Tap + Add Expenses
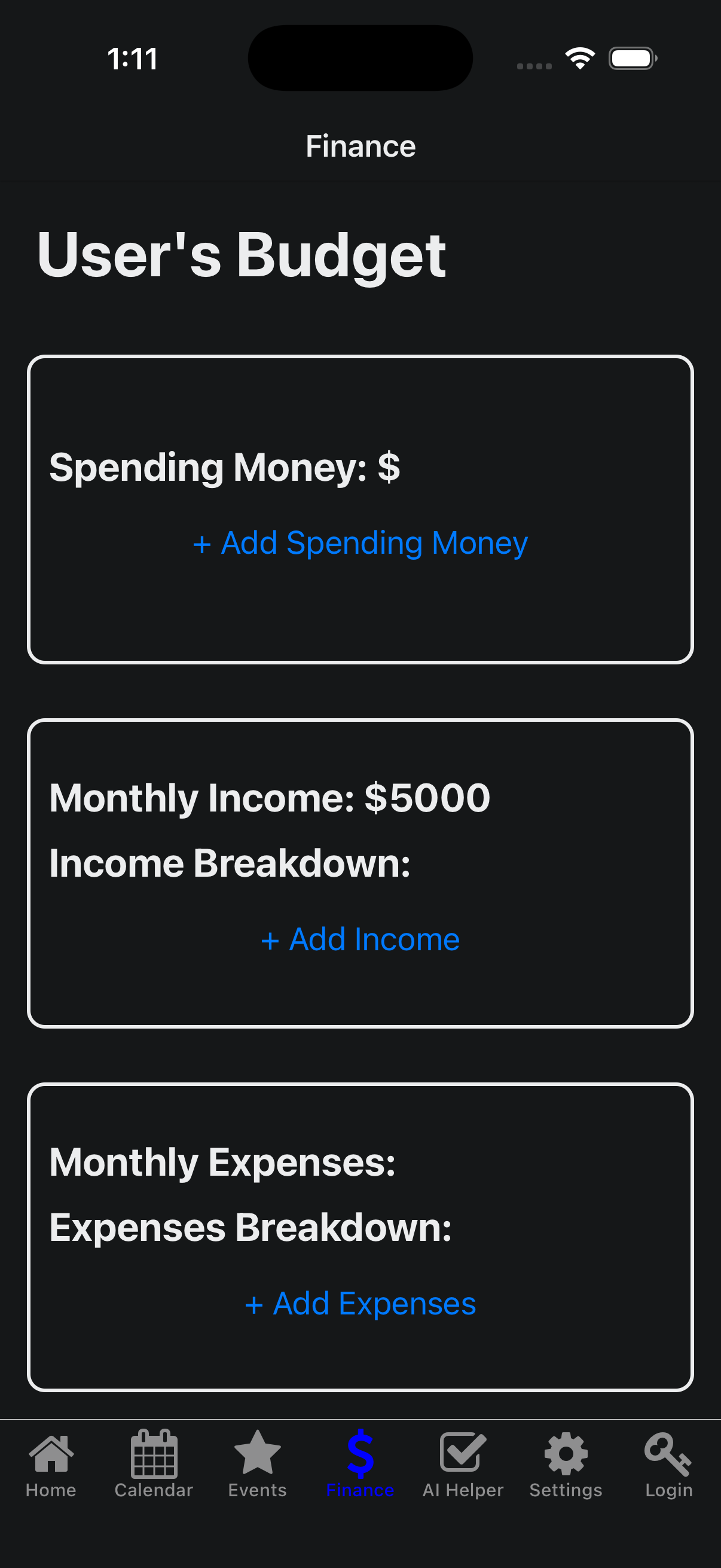 click(360, 1303)
